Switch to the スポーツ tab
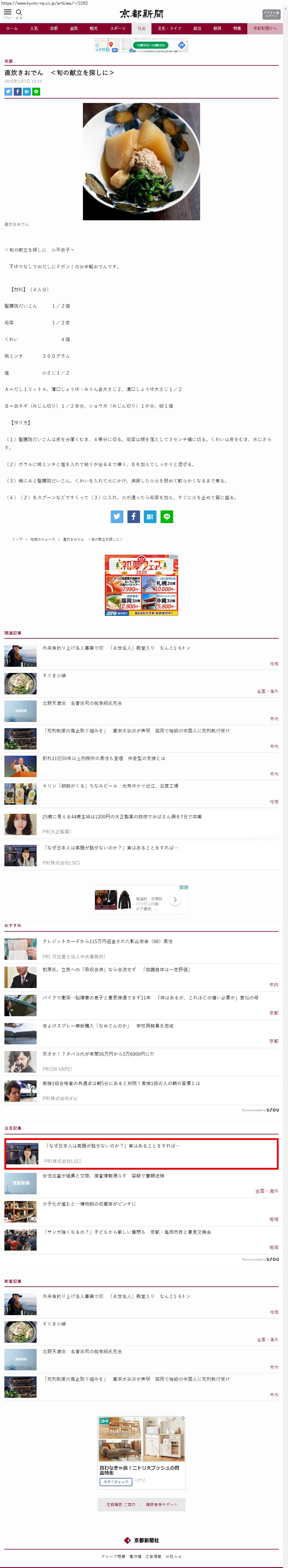288x1568 pixels. pos(117,28)
